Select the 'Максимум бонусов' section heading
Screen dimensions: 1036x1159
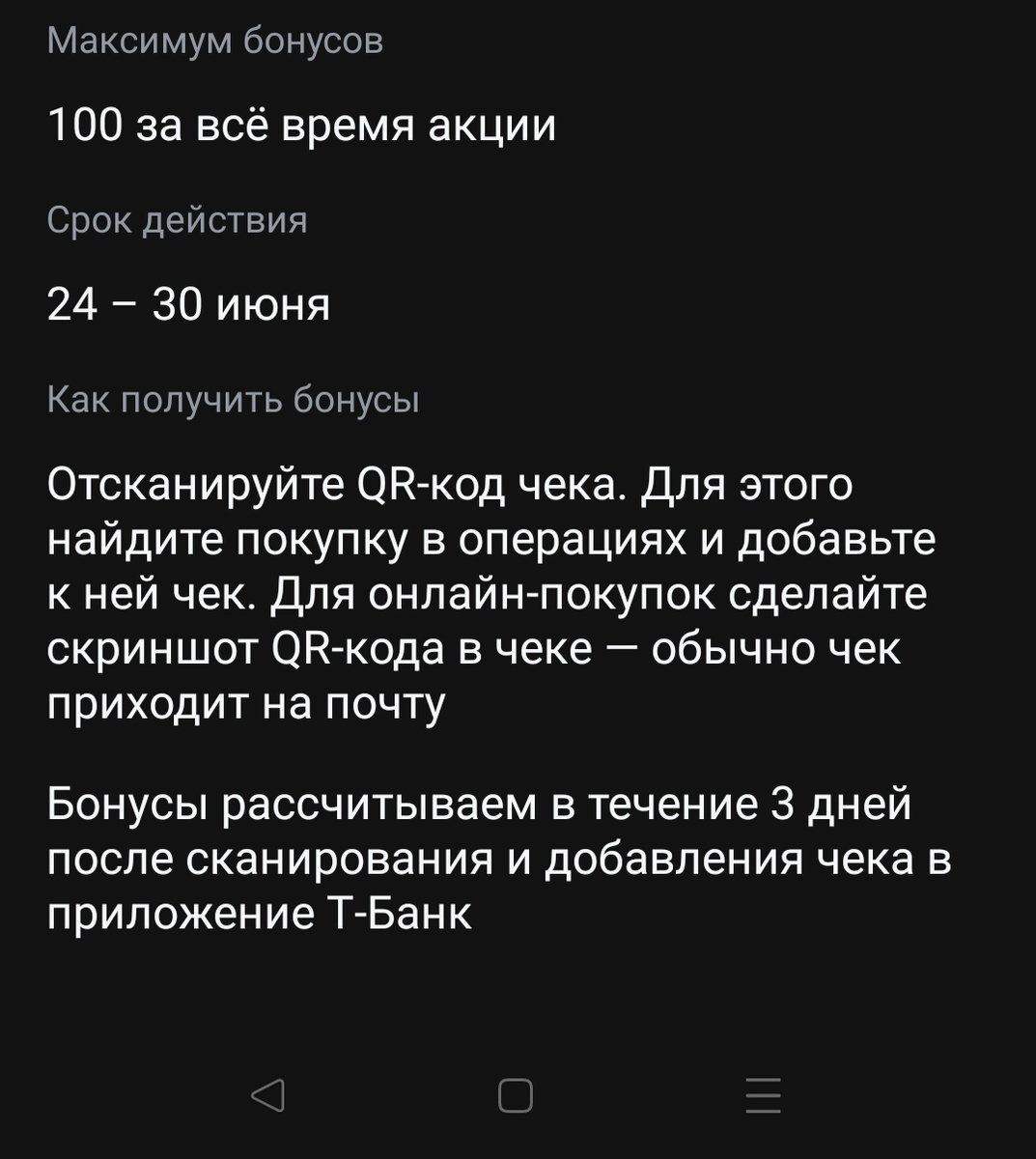214,41
